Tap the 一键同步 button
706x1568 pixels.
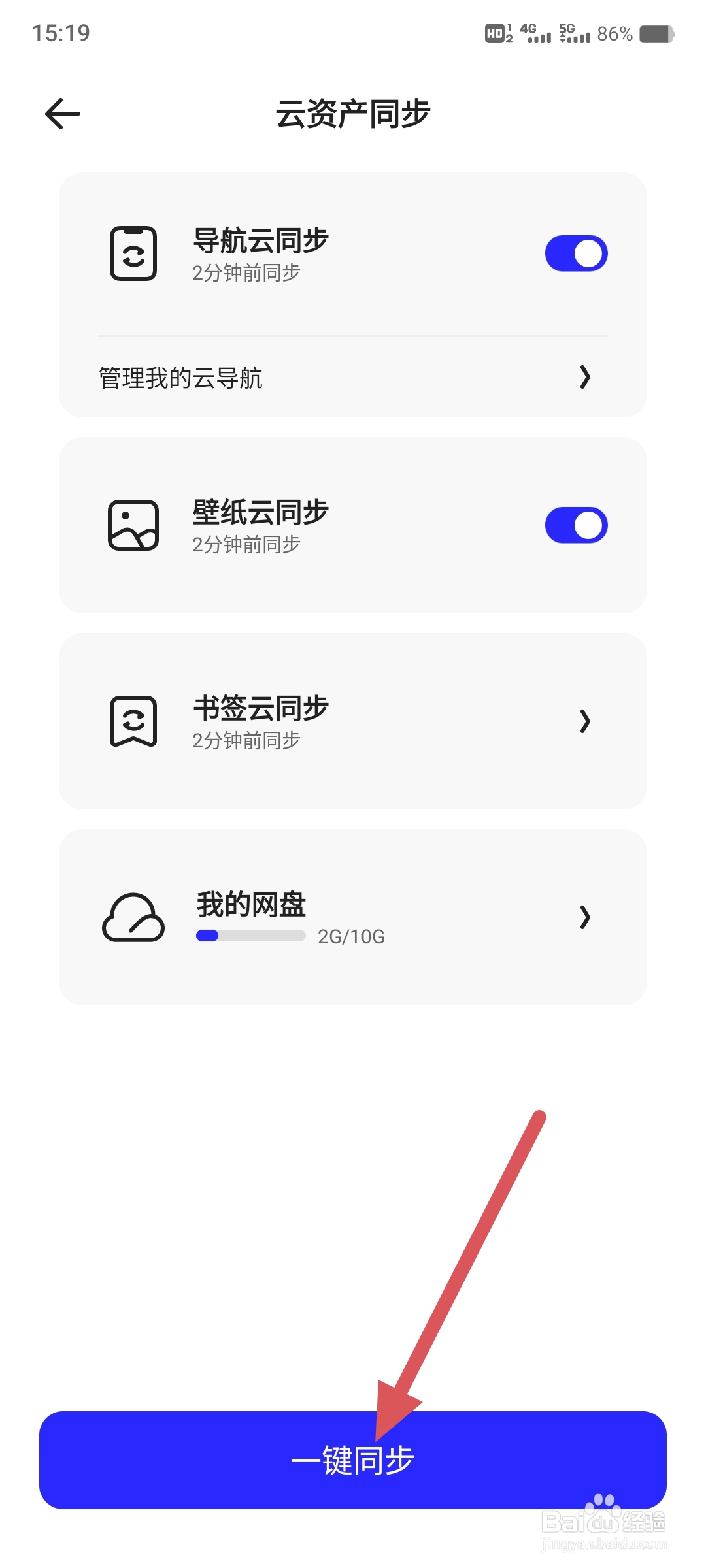pyautogui.click(x=353, y=1460)
